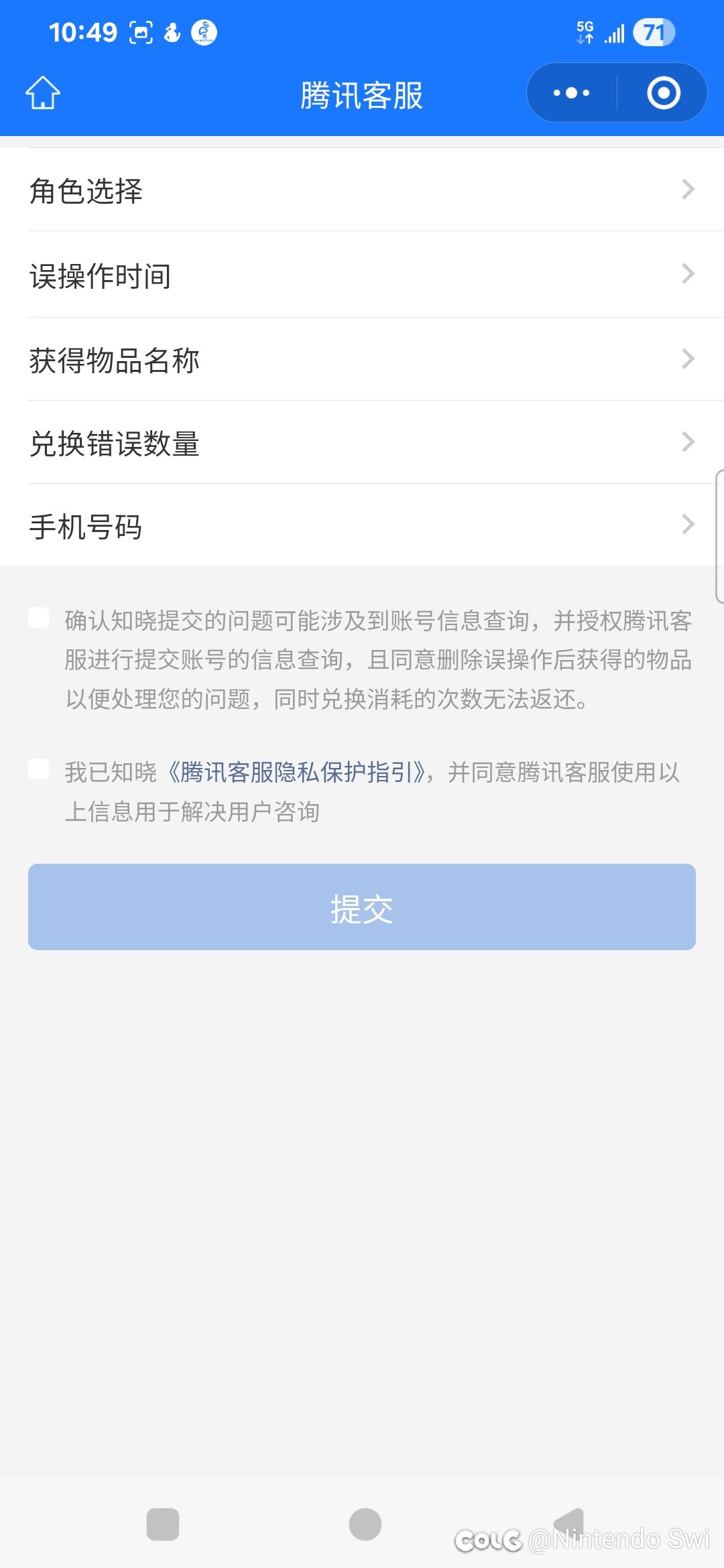Image resolution: width=724 pixels, height=1568 pixels.
Task: Close the mini program via the circle button
Action: pyautogui.click(x=664, y=93)
